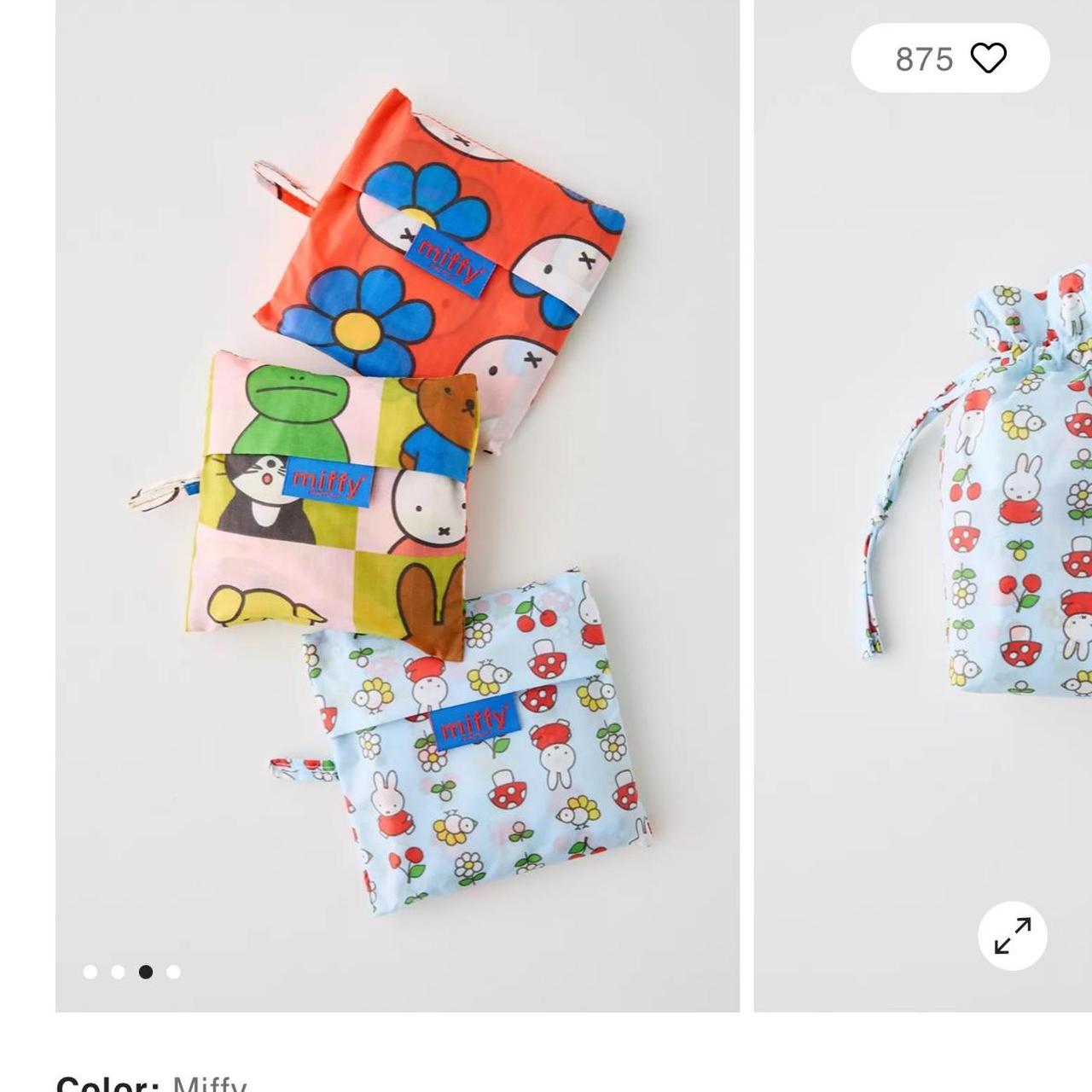This screenshot has height=1092, width=1092.
Task: Expand the product image to fullscreen
Action: [1012, 936]
